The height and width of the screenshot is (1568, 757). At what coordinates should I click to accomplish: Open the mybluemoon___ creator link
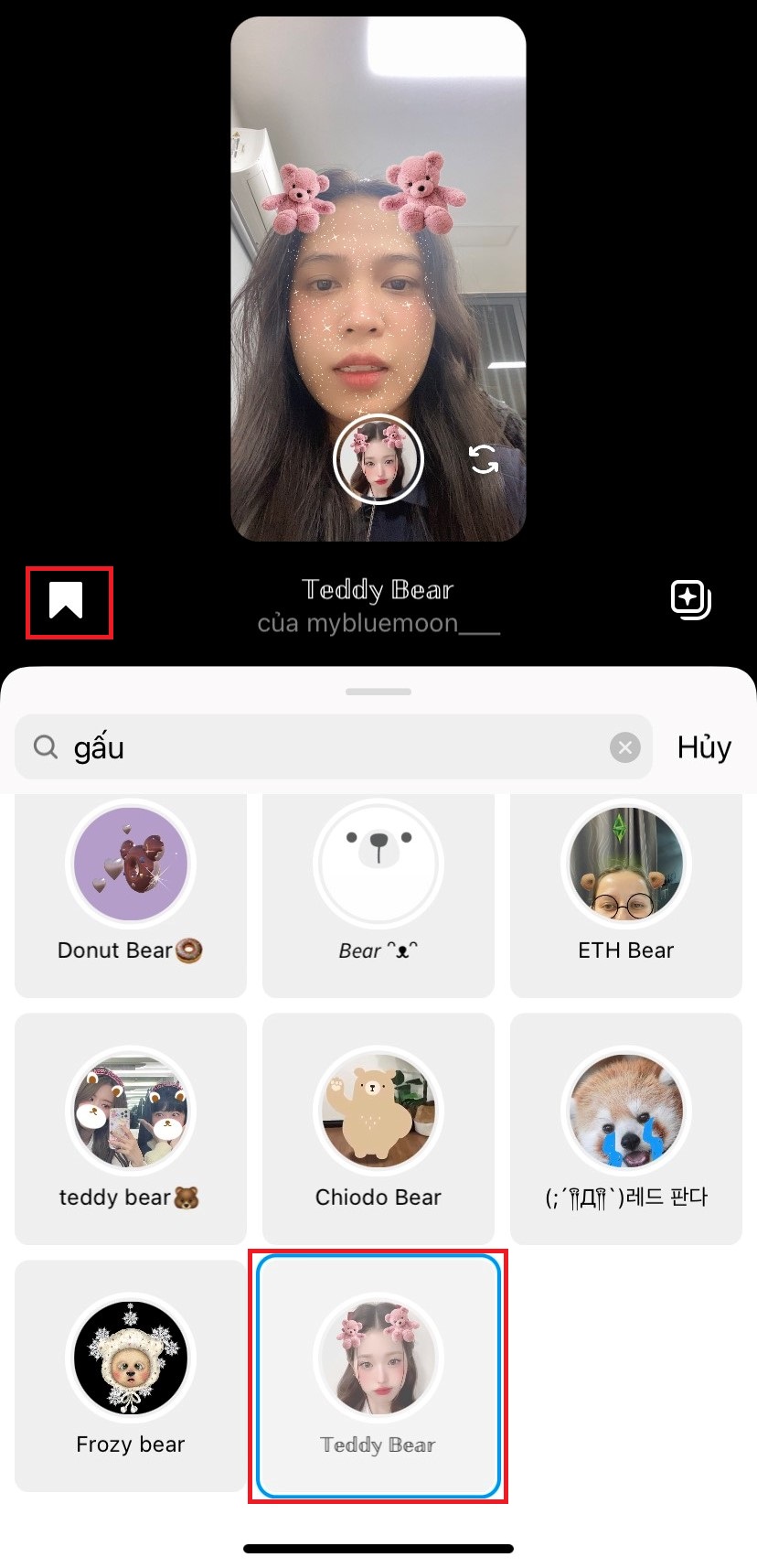click(x=378, y=624)
